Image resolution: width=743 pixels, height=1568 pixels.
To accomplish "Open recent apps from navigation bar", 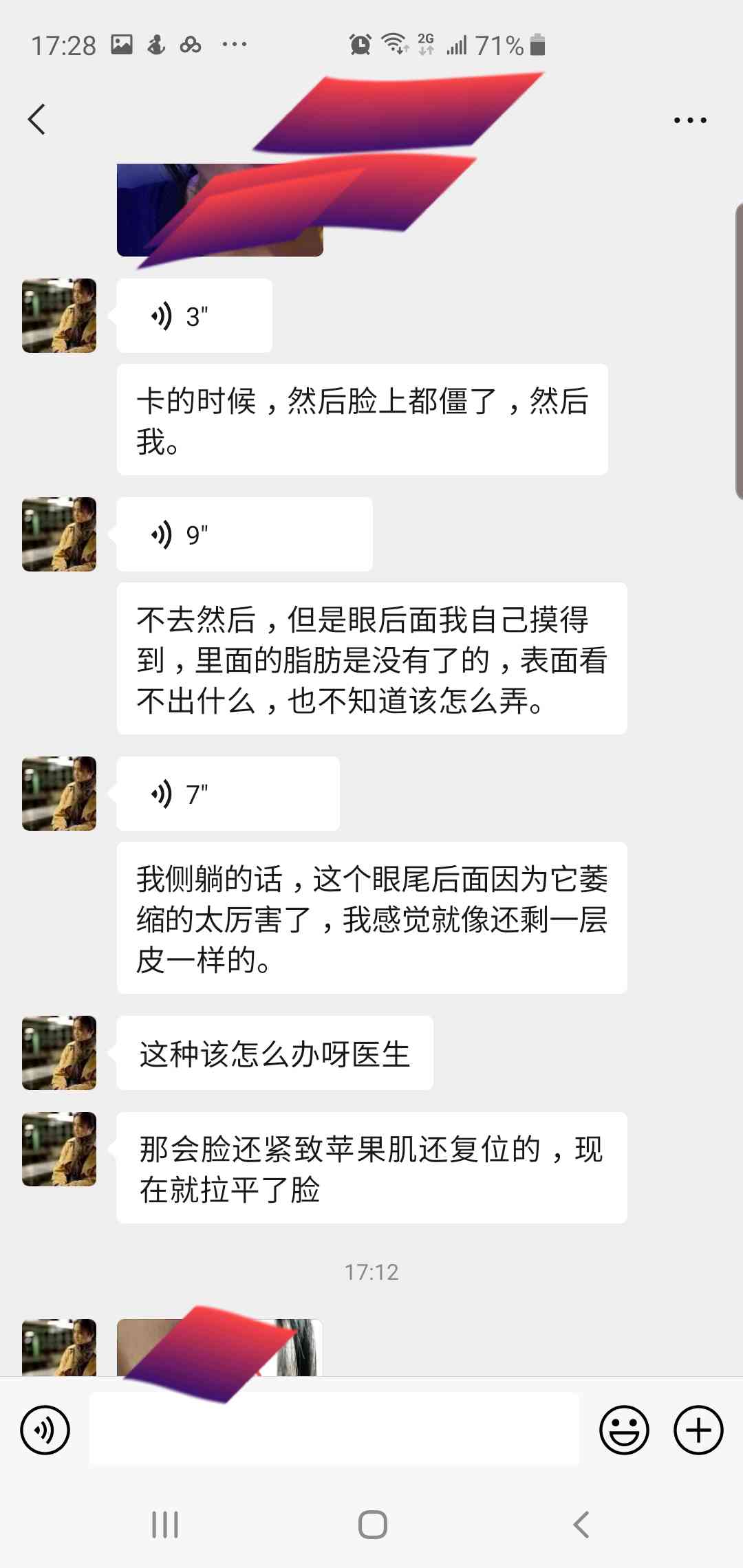I will tap(165, 1525).
